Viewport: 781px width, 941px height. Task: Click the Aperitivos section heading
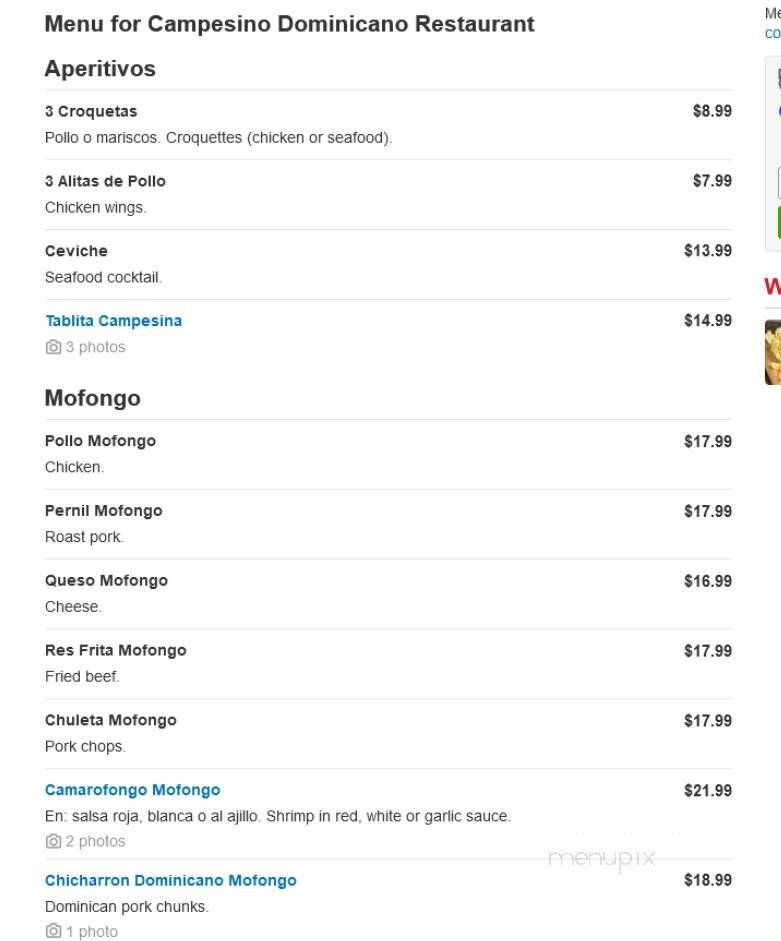pos(99,69)
